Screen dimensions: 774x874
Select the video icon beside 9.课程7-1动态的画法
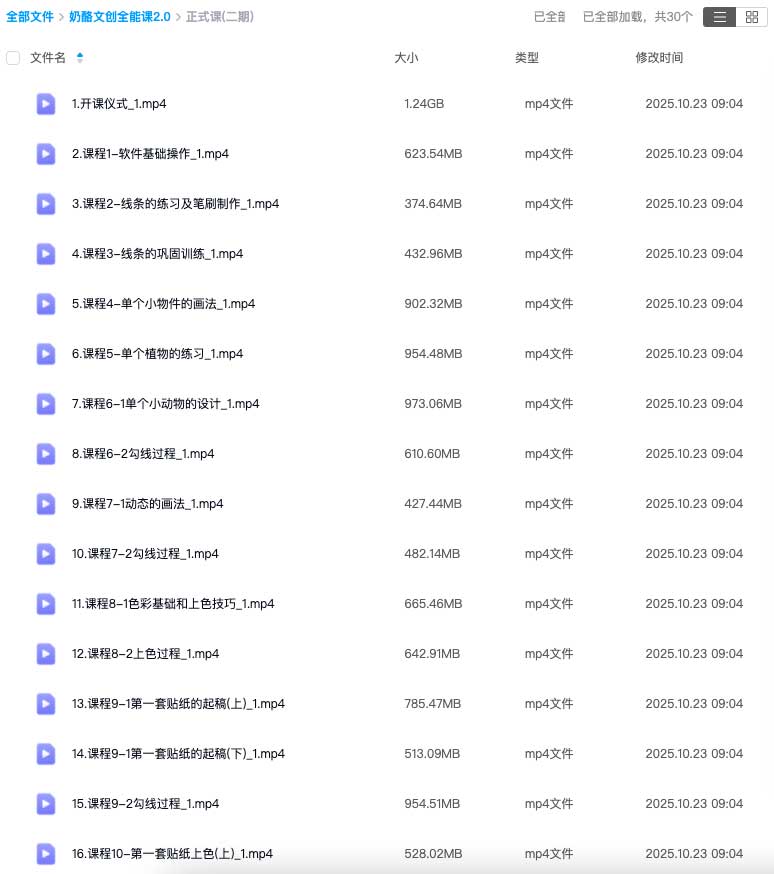(x=45, y=503)
